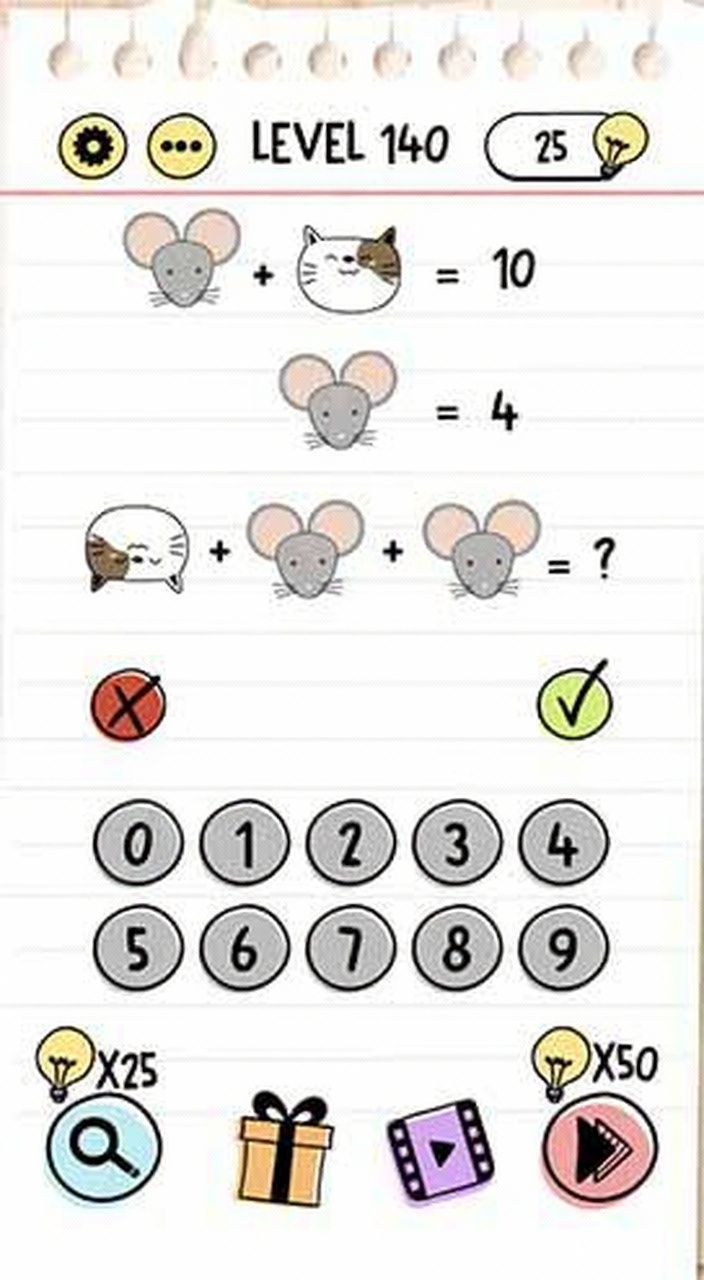This screenshot has width=704, height=1280.
Task: Enter digit 2
Action: point(350,845)
